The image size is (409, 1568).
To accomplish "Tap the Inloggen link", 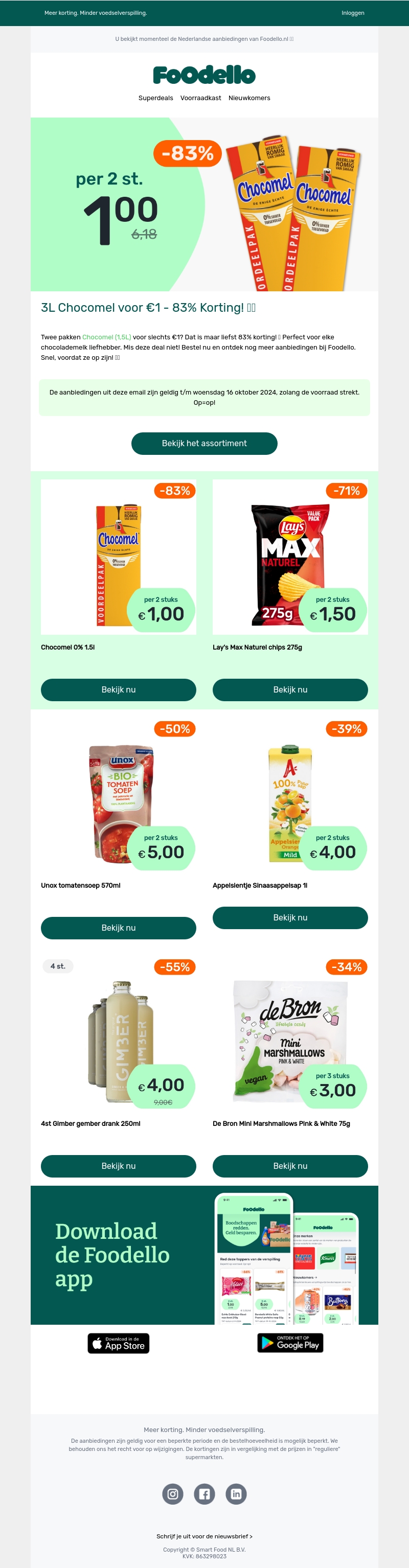I will tap(352, 13).
